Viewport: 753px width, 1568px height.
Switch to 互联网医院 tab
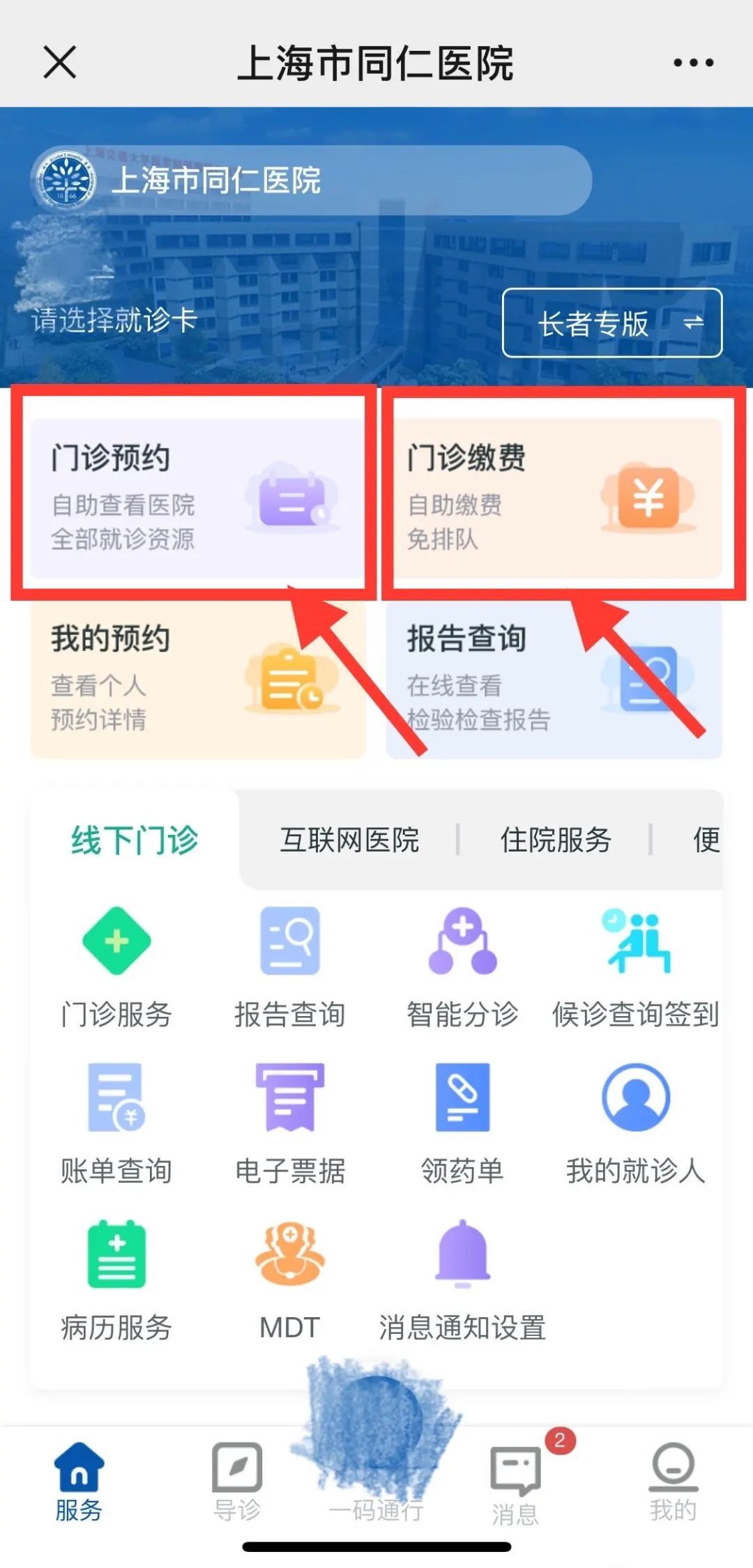pos(349,840)
